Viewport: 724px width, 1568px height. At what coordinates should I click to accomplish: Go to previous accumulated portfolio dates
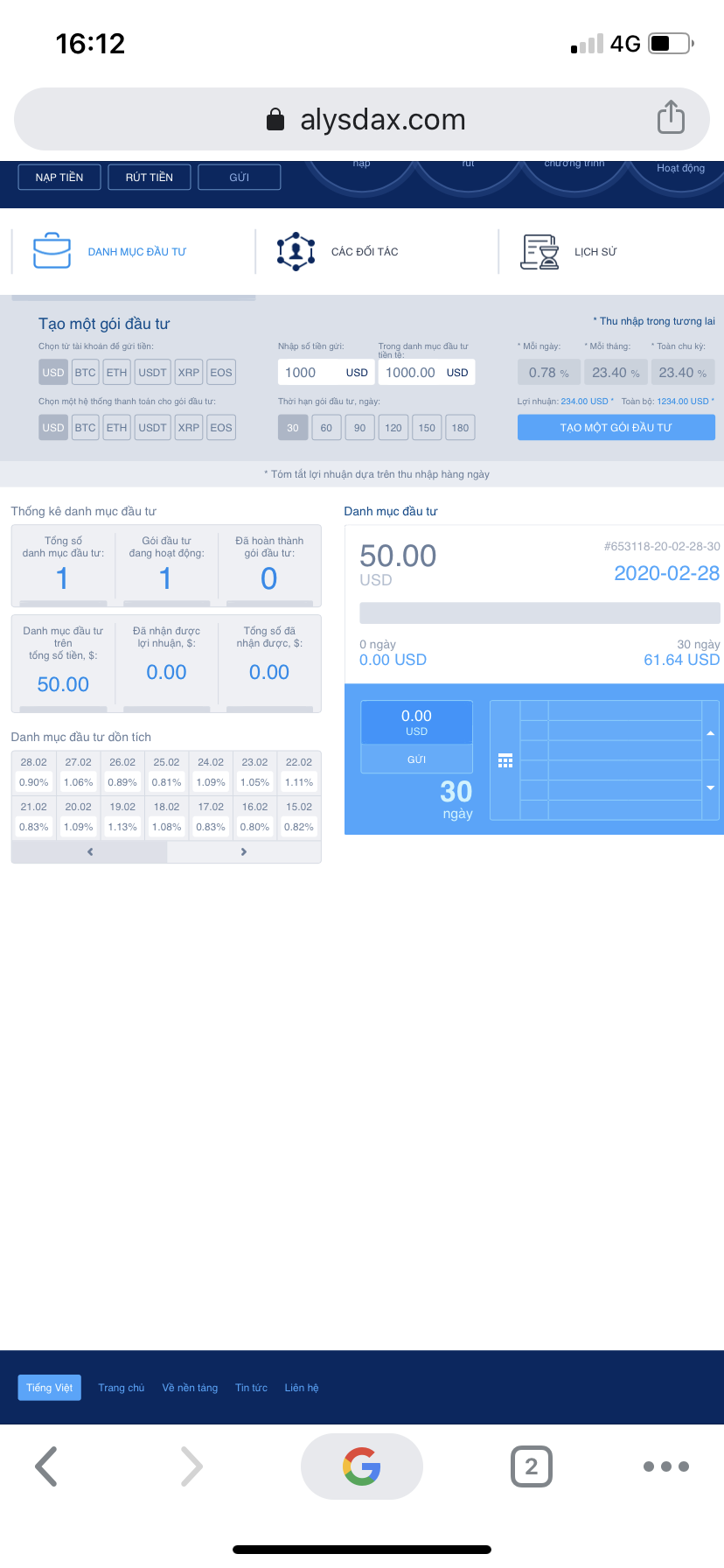(x=89, y=851)
